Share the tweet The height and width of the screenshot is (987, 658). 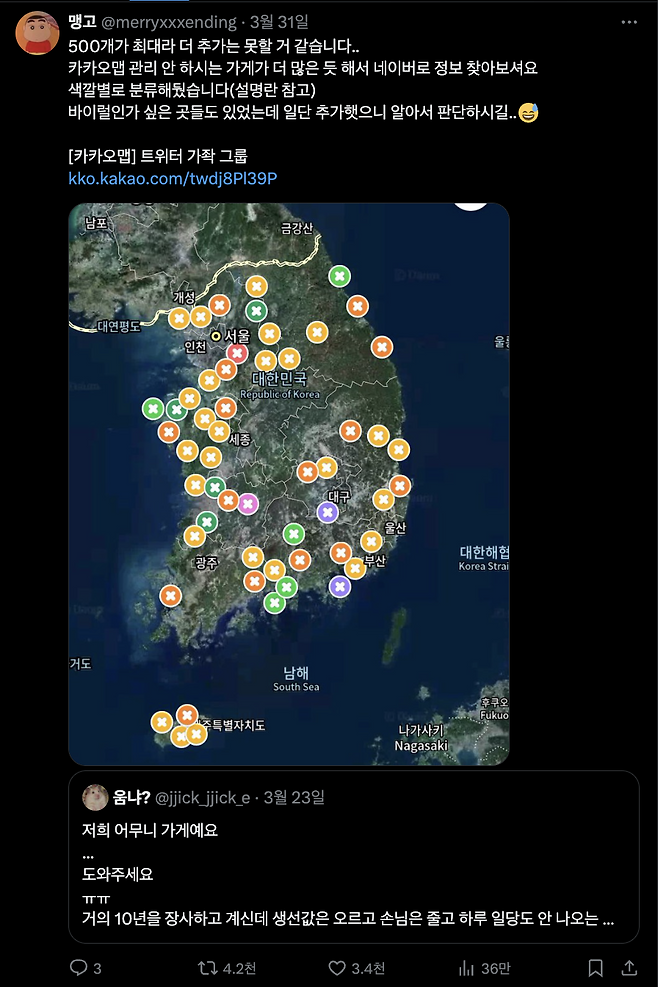coord(629,967)
